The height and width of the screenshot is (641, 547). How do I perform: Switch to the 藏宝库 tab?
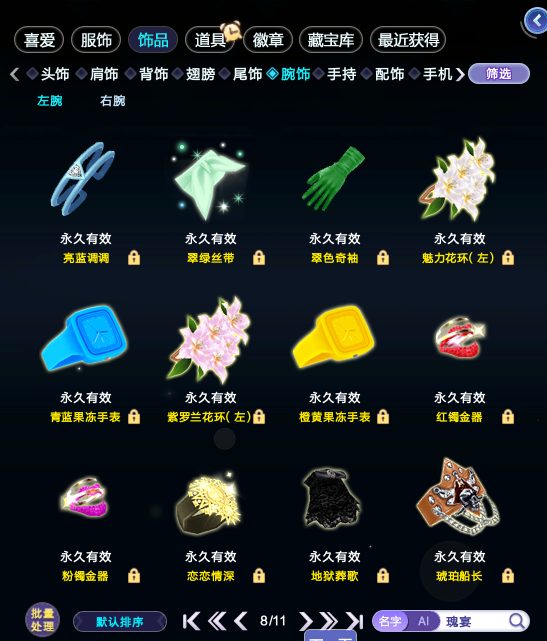331,40
